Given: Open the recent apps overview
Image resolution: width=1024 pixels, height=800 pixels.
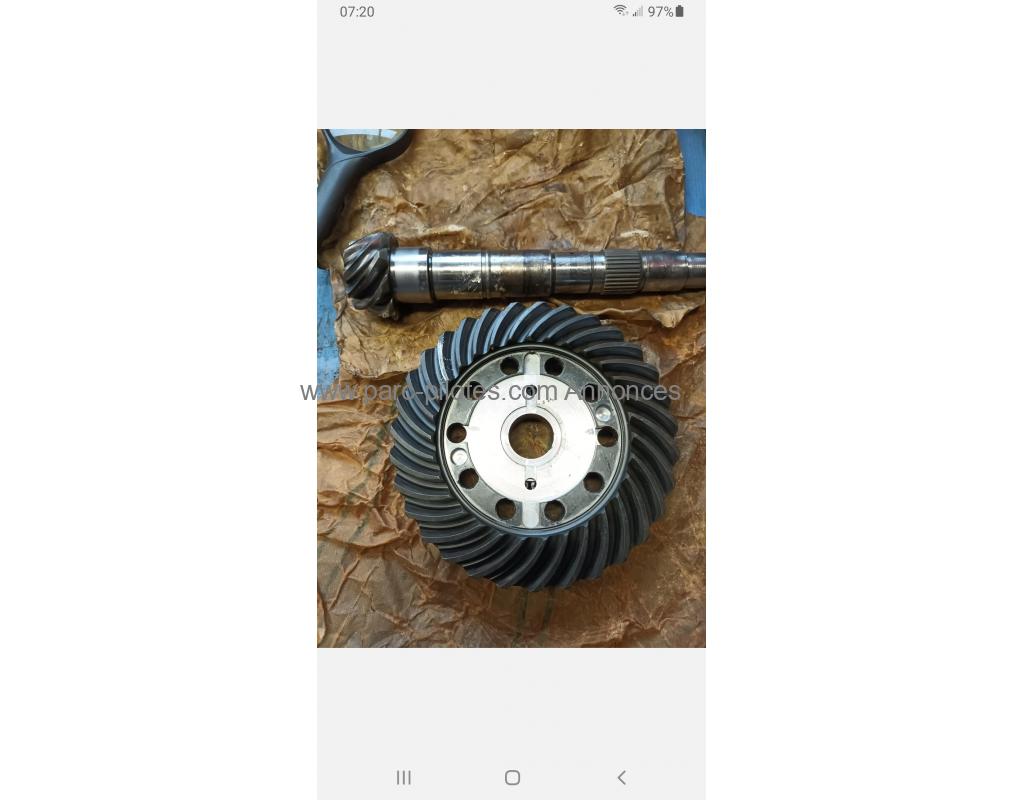Looking at the screenshot, I should (x=404, y=777).
